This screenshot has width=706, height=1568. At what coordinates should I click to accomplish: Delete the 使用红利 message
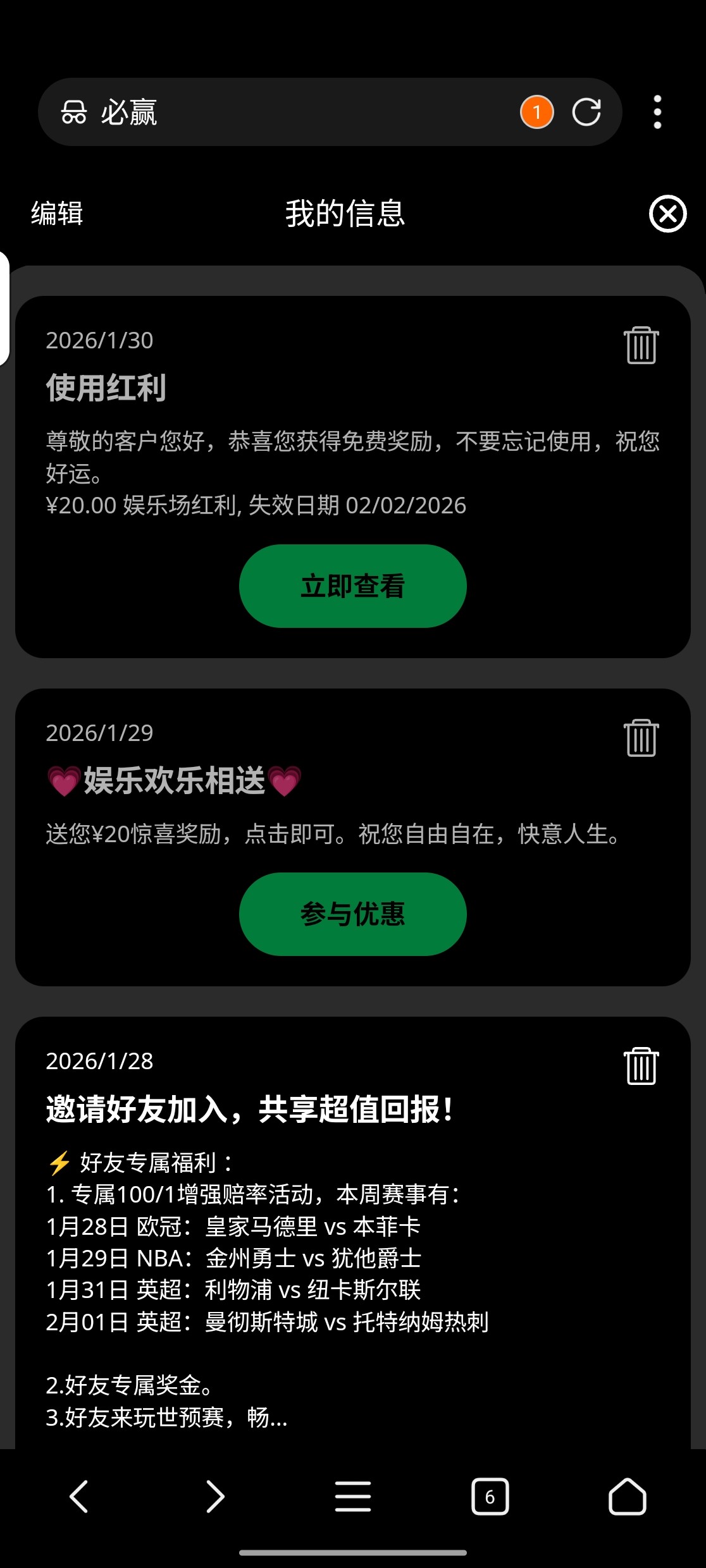641,345
